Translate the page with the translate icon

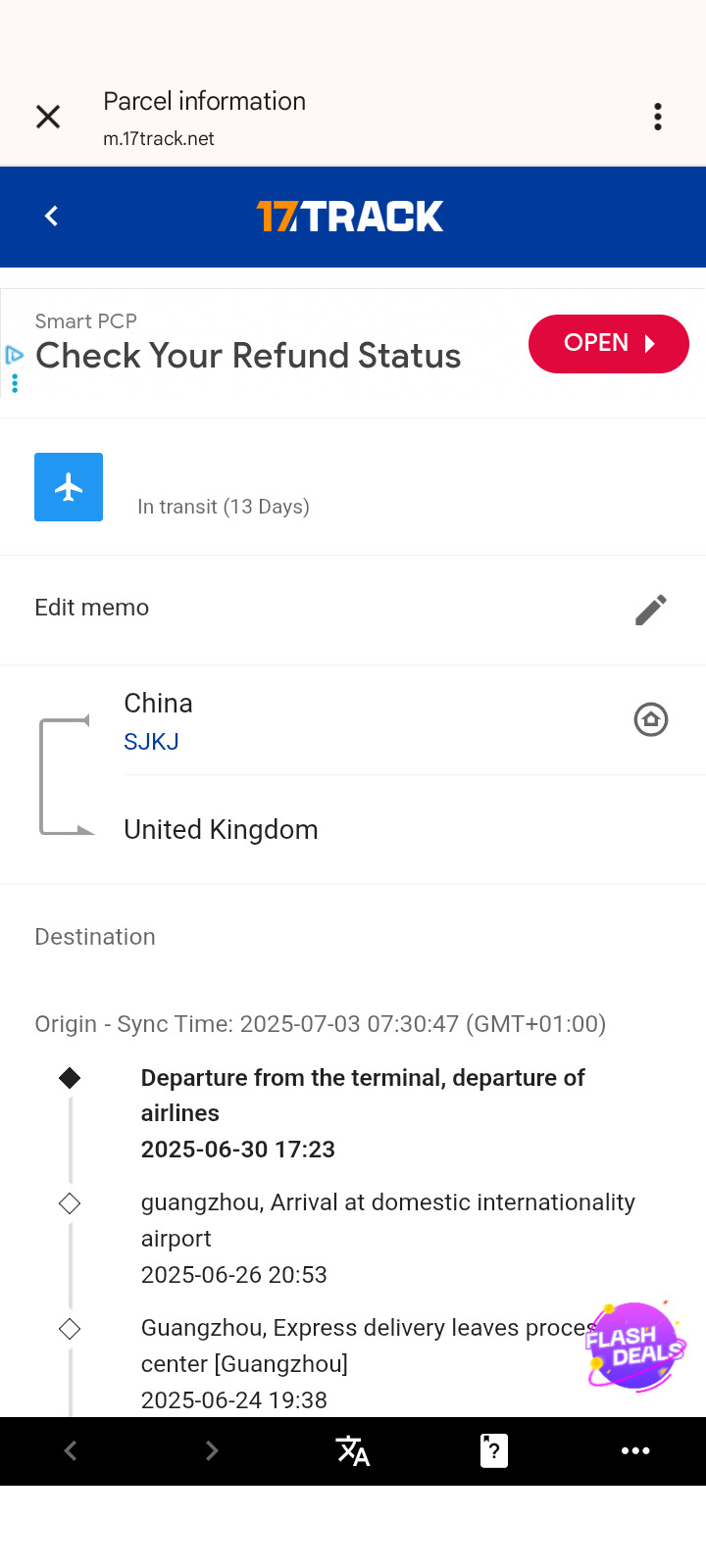tap(353, 1450)
